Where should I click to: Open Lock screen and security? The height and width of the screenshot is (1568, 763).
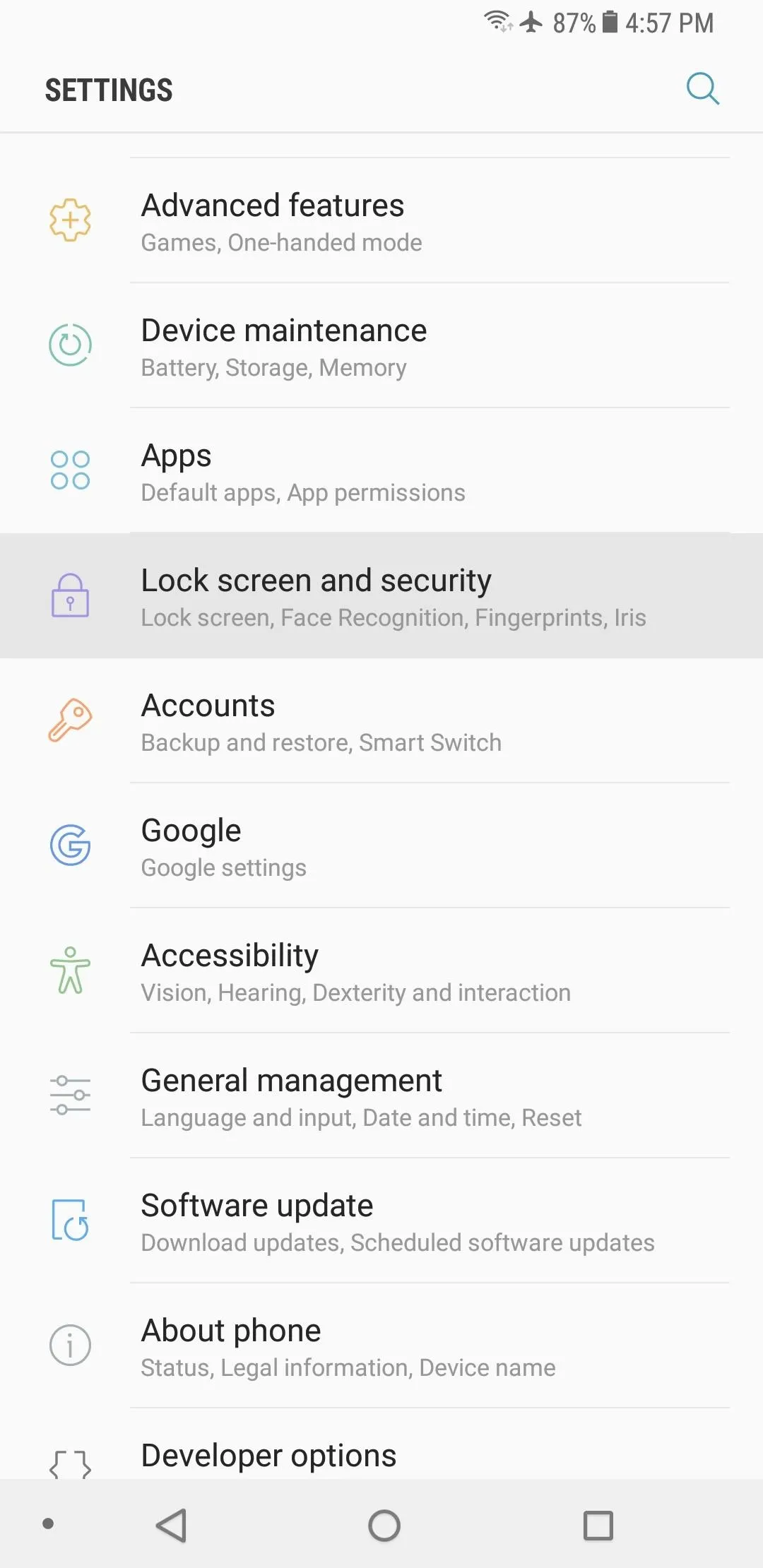381,595
